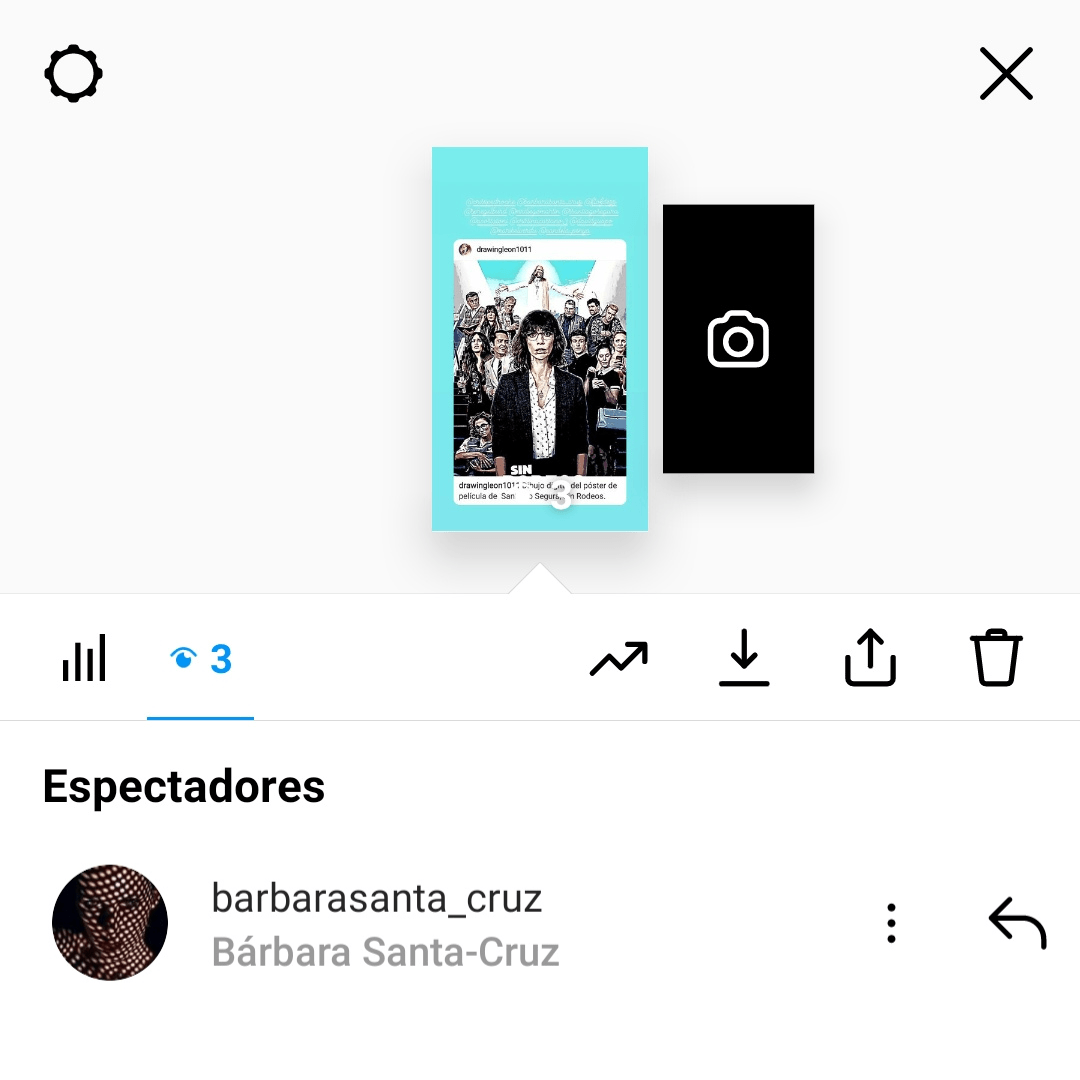Close the story viewers panel
The width and height of the screenshot is (1080, 1080).
click(1006, 74)
